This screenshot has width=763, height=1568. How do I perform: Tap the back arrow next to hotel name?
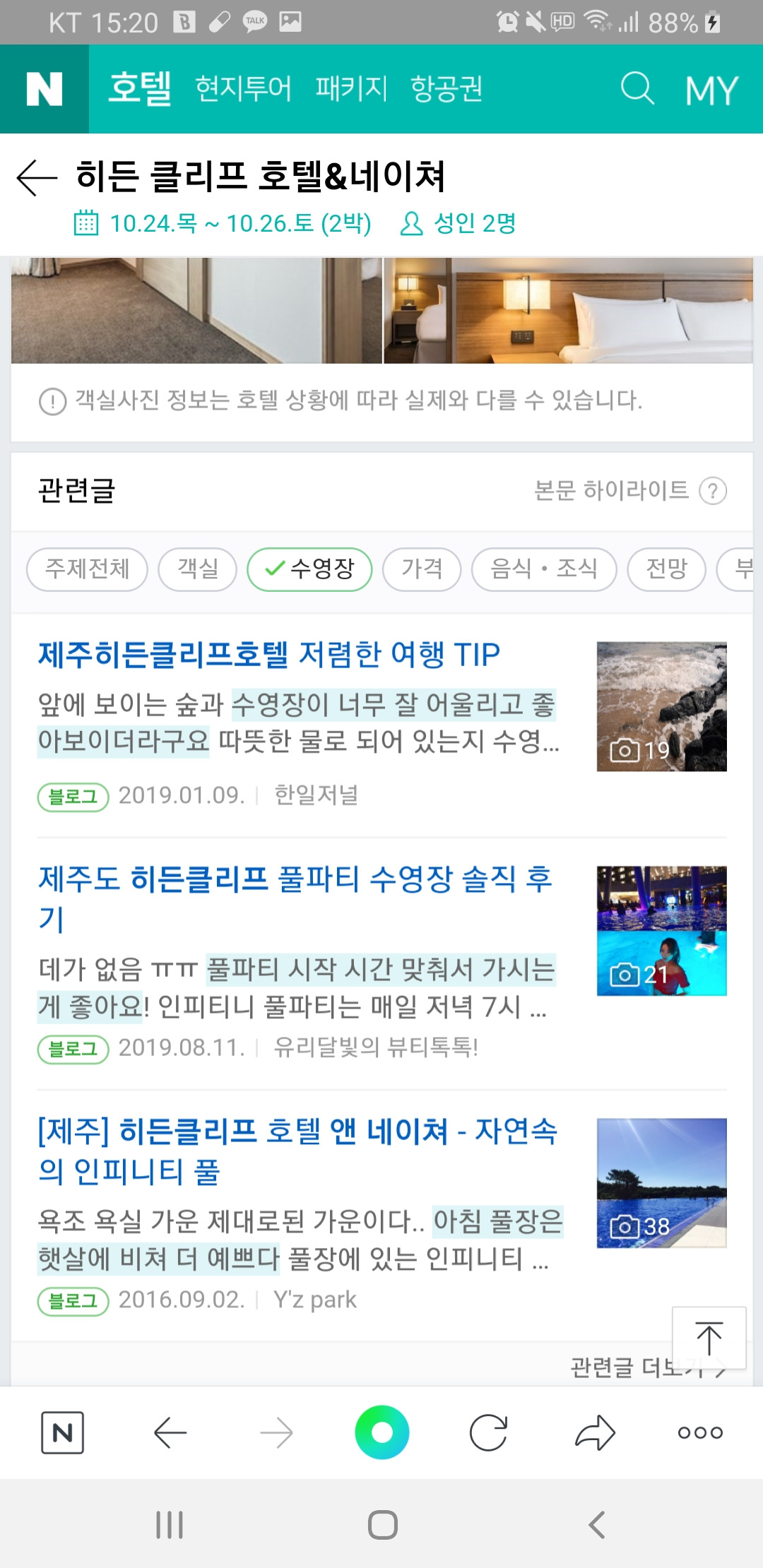(x=34, y=179)
